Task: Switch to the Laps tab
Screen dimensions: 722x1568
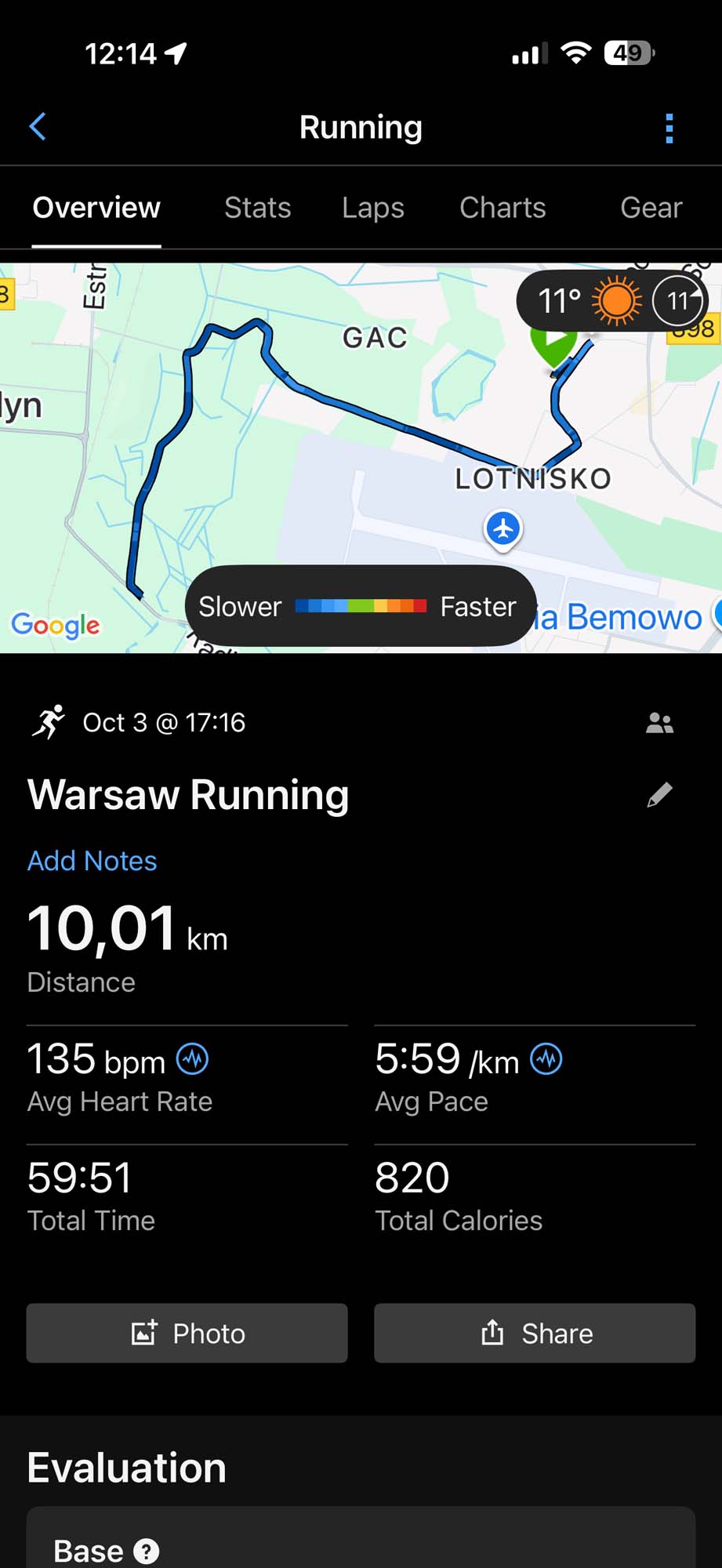Action: coord(373,208)
